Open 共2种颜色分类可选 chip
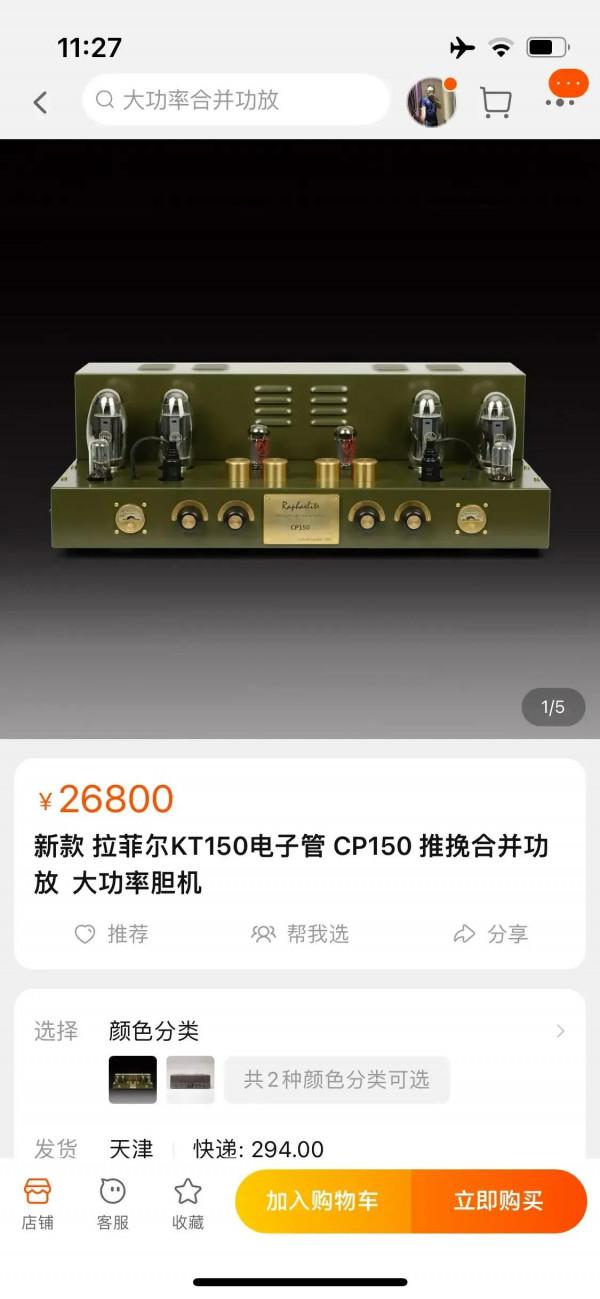The width and height of the screenshot is (600, 1299). click(x=337, y=1080)
